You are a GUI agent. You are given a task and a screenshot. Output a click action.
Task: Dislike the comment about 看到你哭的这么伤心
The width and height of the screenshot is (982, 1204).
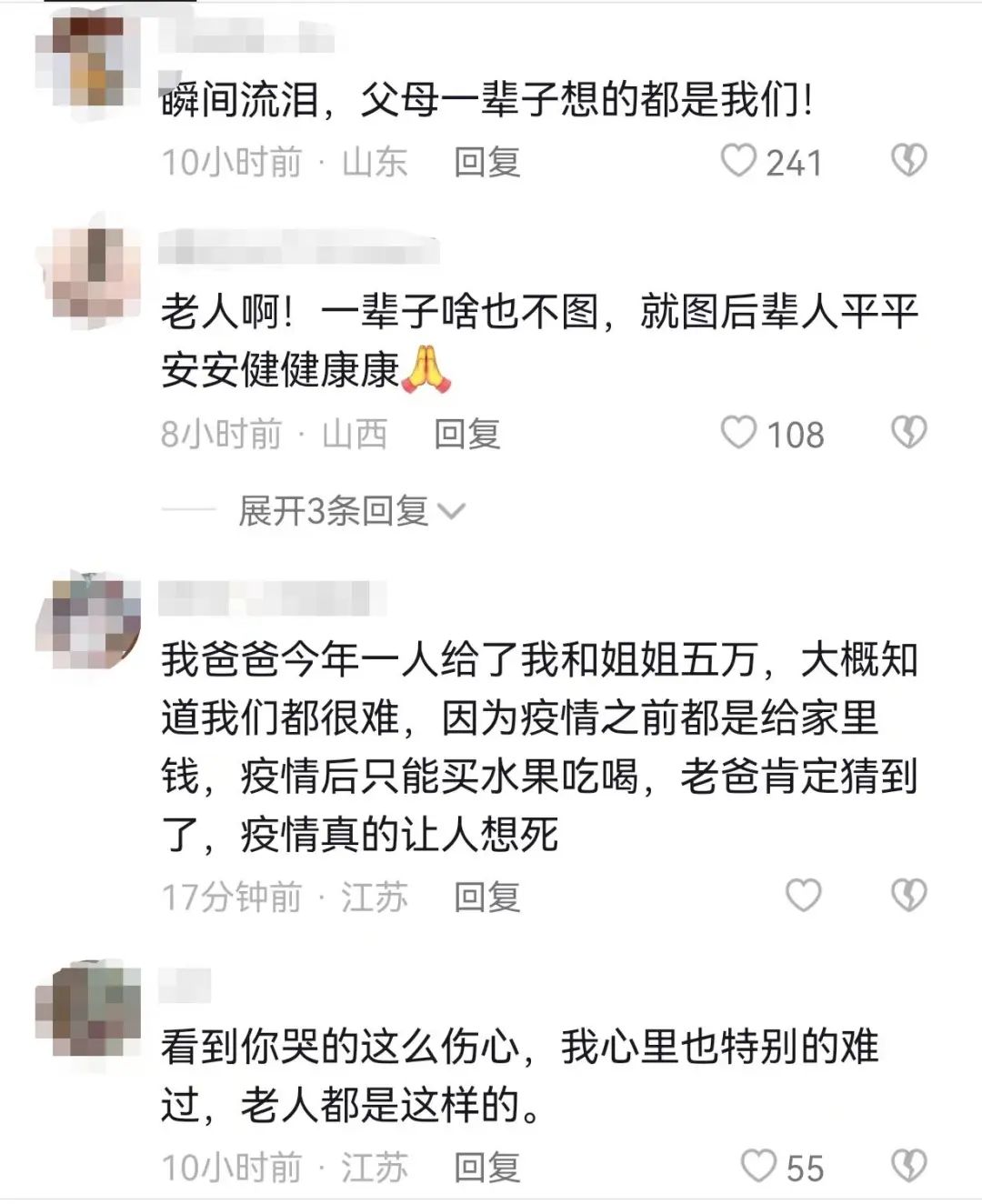[x=907, y=1166]
